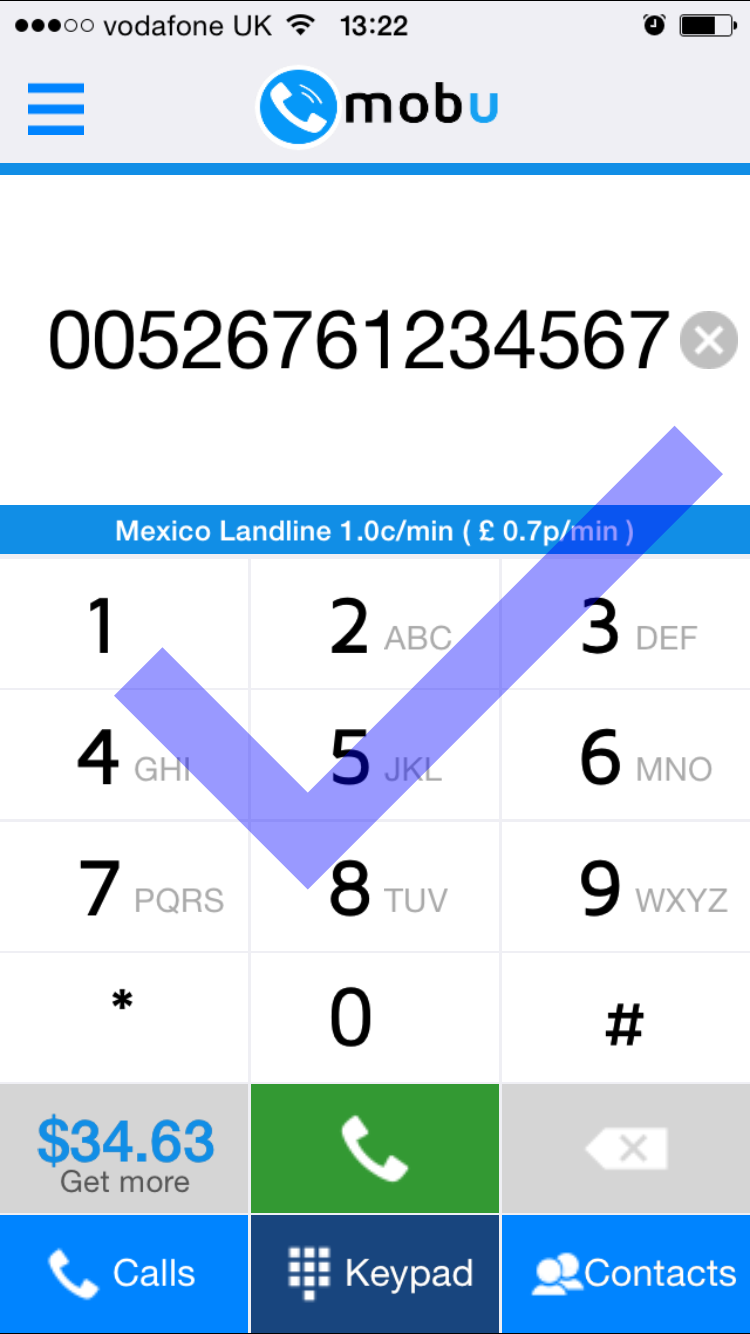Tap the 5 JKL key
Viewport: 750px width, 1334px height.
point(375,757)
